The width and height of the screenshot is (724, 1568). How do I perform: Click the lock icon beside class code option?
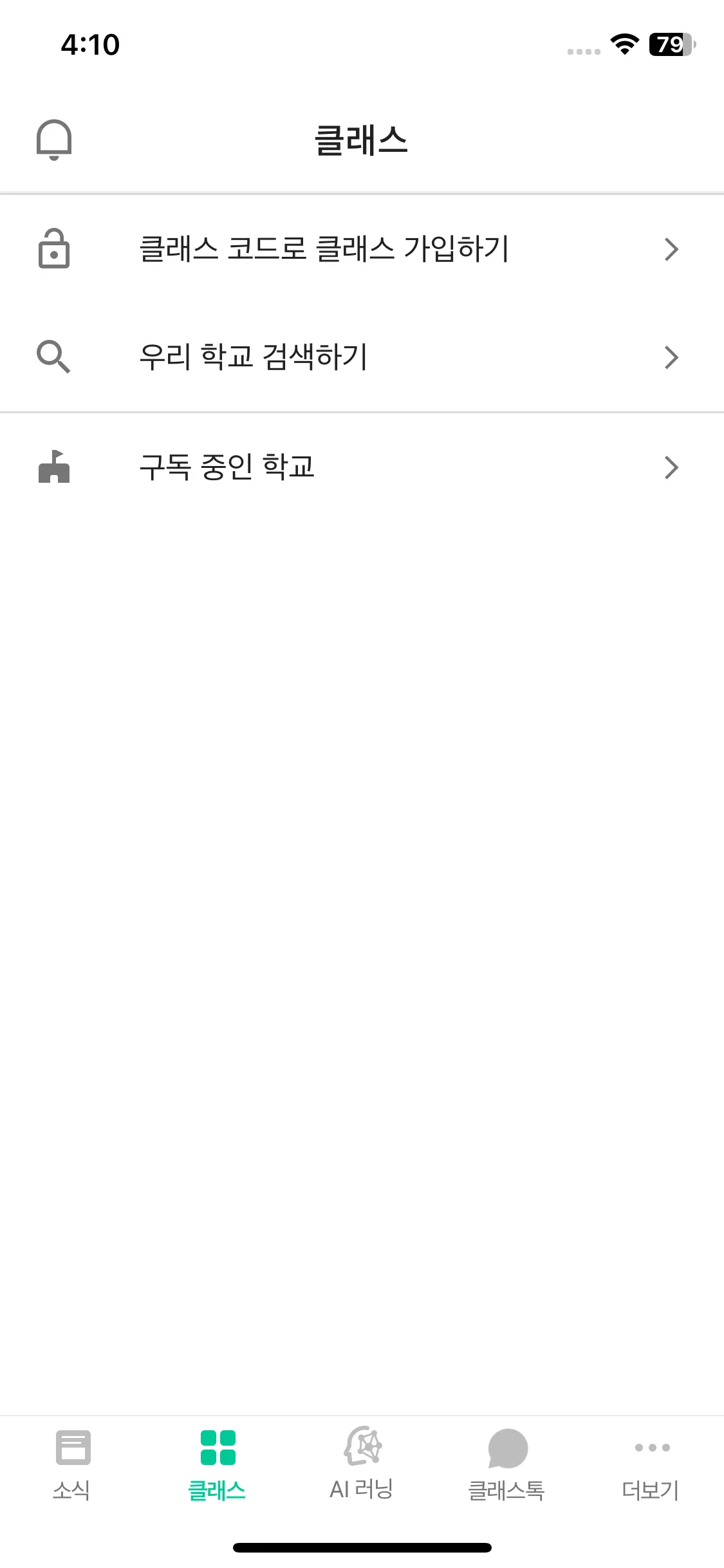pyautogui.click(x=55, y=251)
